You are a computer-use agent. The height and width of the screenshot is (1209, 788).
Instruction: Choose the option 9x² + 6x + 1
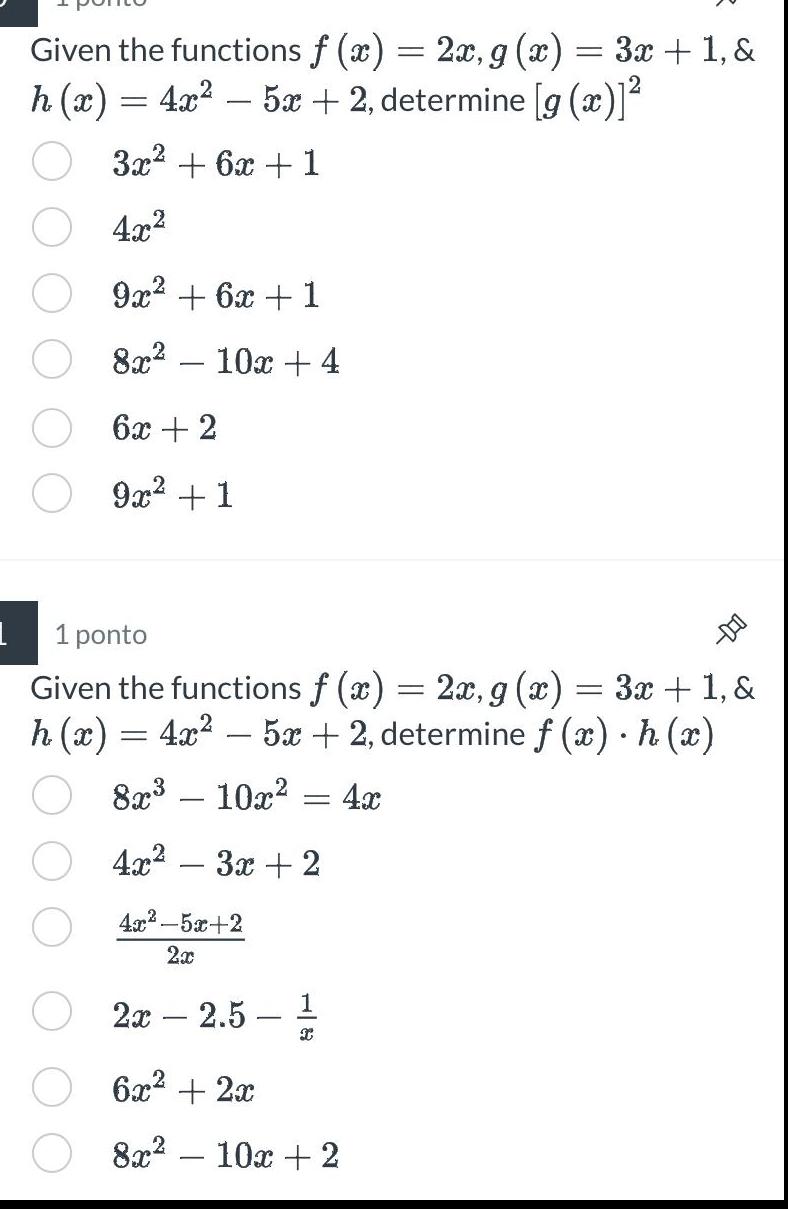(51, 294)
